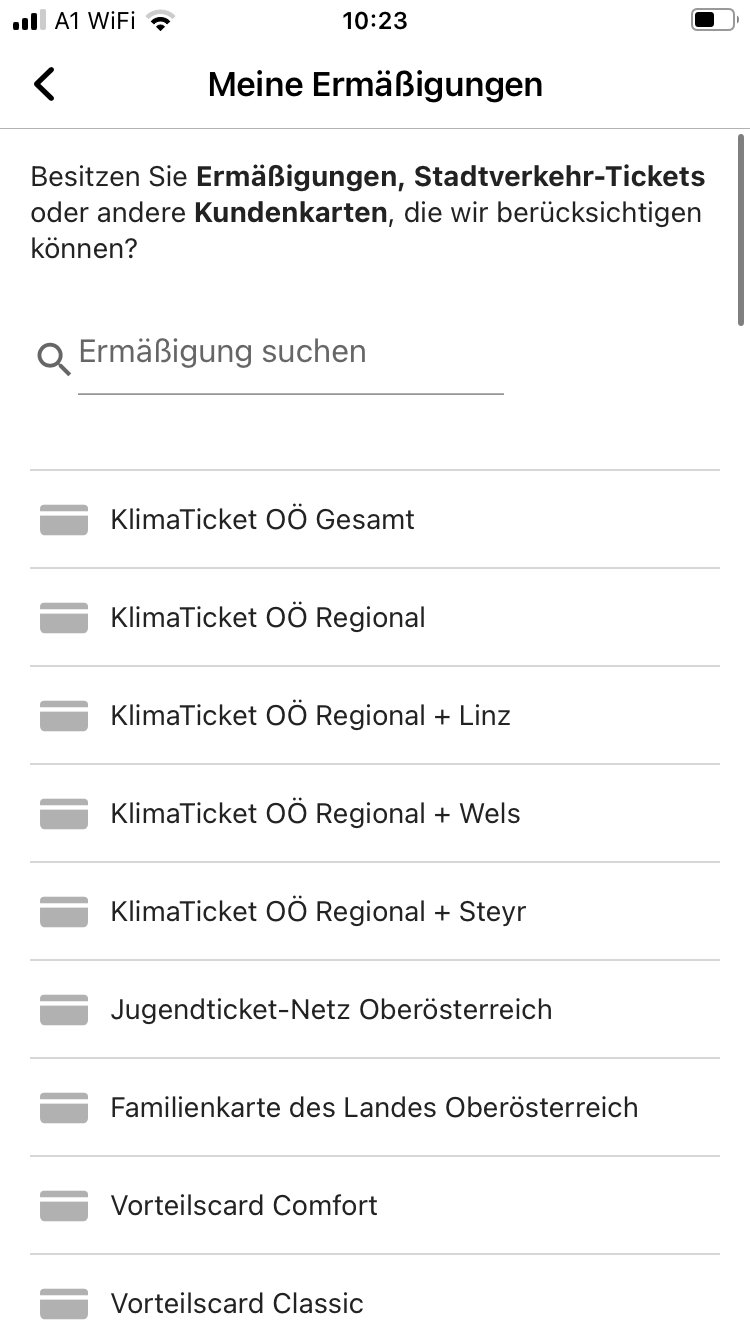Click the card icon beside Vorteilscard Comfort
The image size is (750, 1334).
(x=63, y=1206)
